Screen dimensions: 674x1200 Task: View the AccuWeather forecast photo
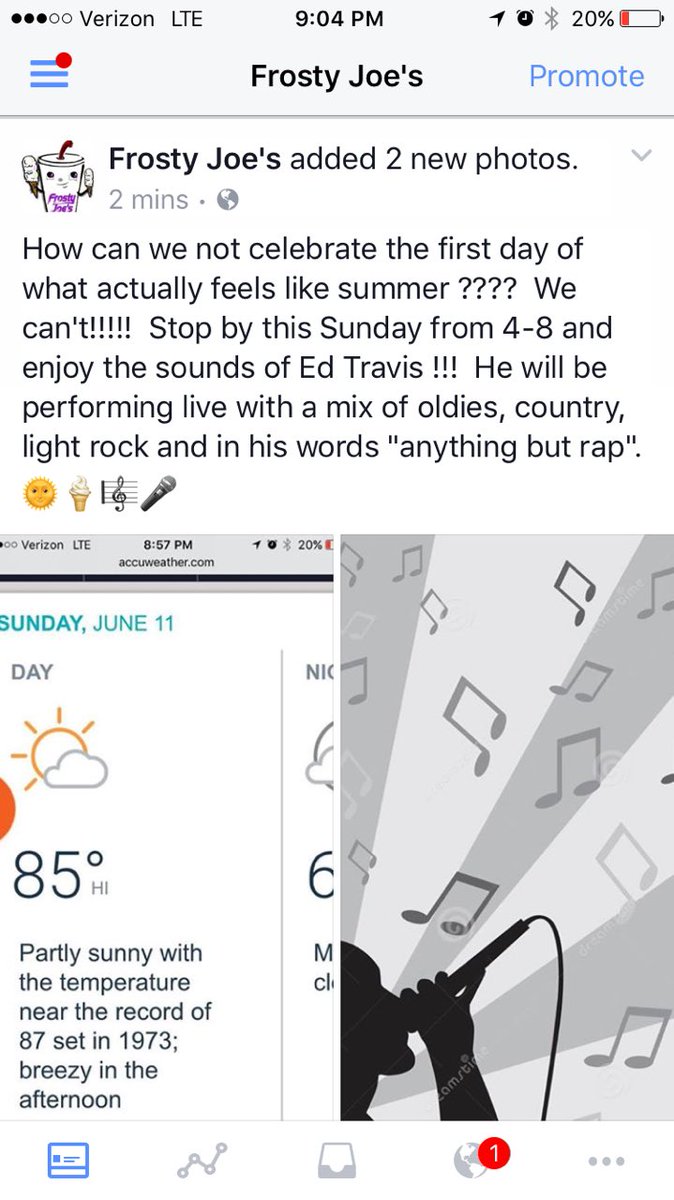(x=167, y=827)
